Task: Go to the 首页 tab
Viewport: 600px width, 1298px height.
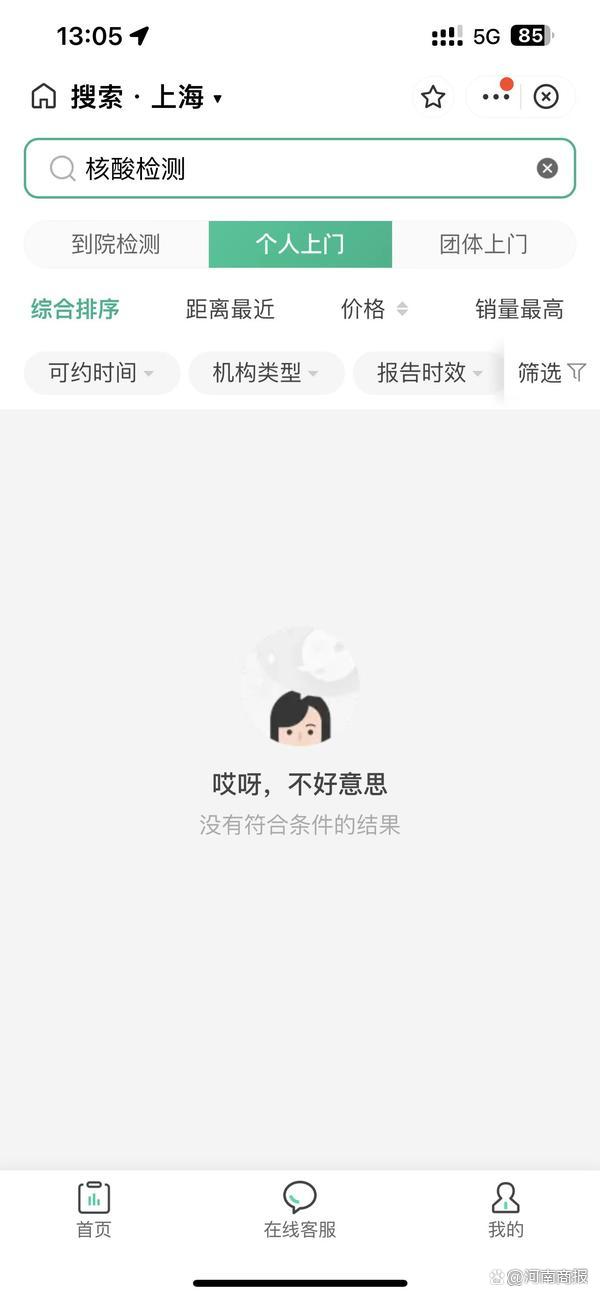Action: [94, 1209]
